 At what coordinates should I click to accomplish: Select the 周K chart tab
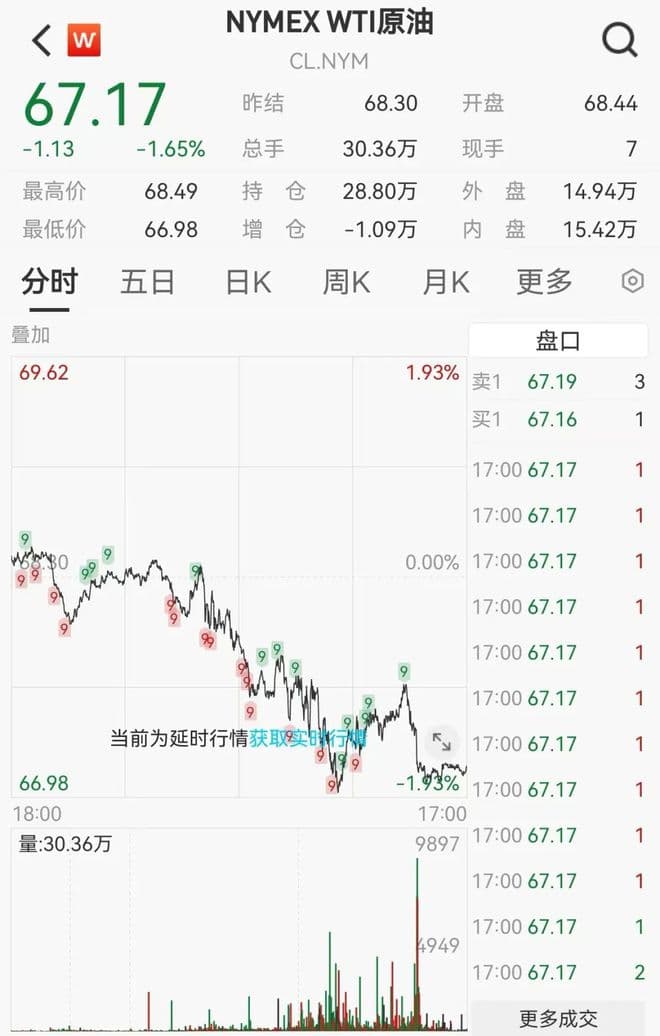tap(346, 282)
